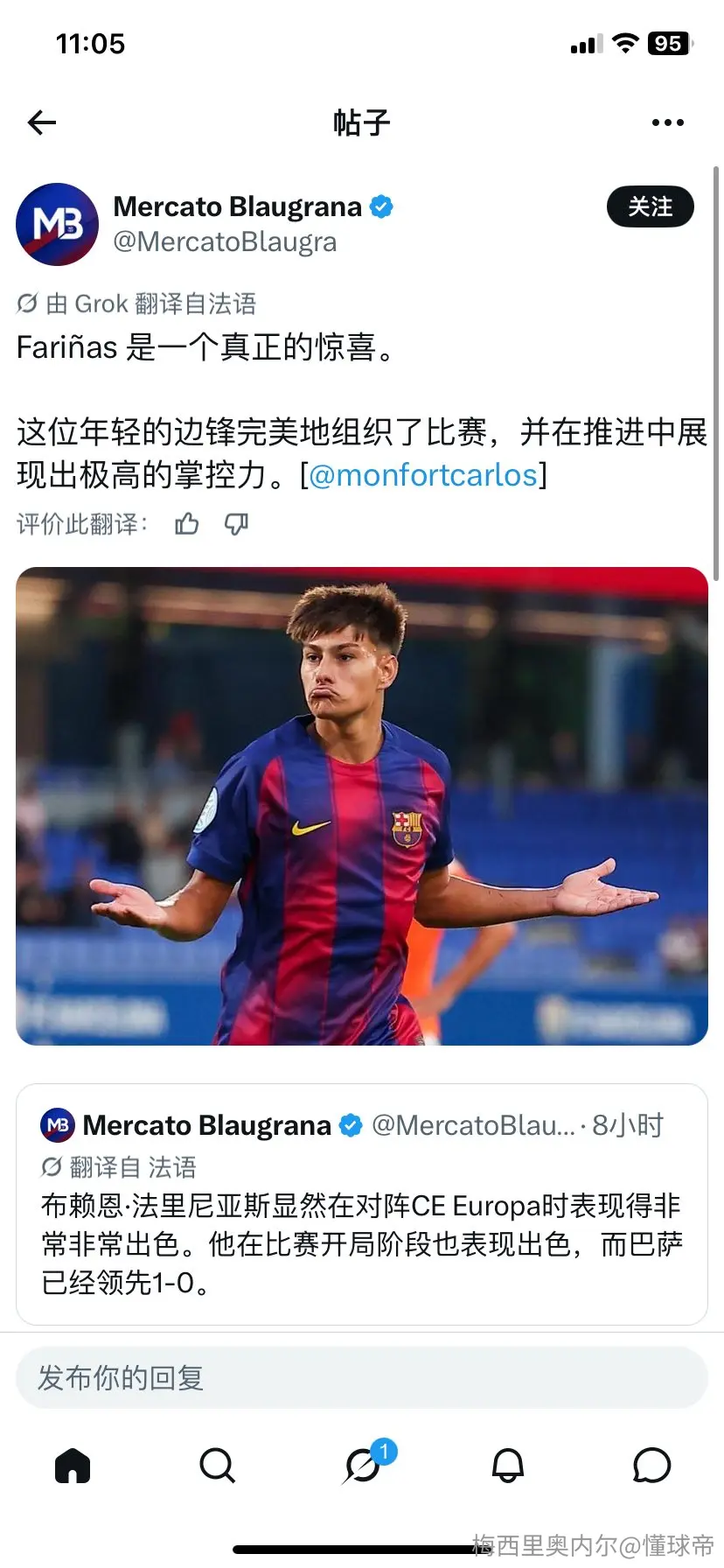The height and width of the screenshot is (1568, 724).
Task: Open the player photo in the post
Action: click(362, 806)
